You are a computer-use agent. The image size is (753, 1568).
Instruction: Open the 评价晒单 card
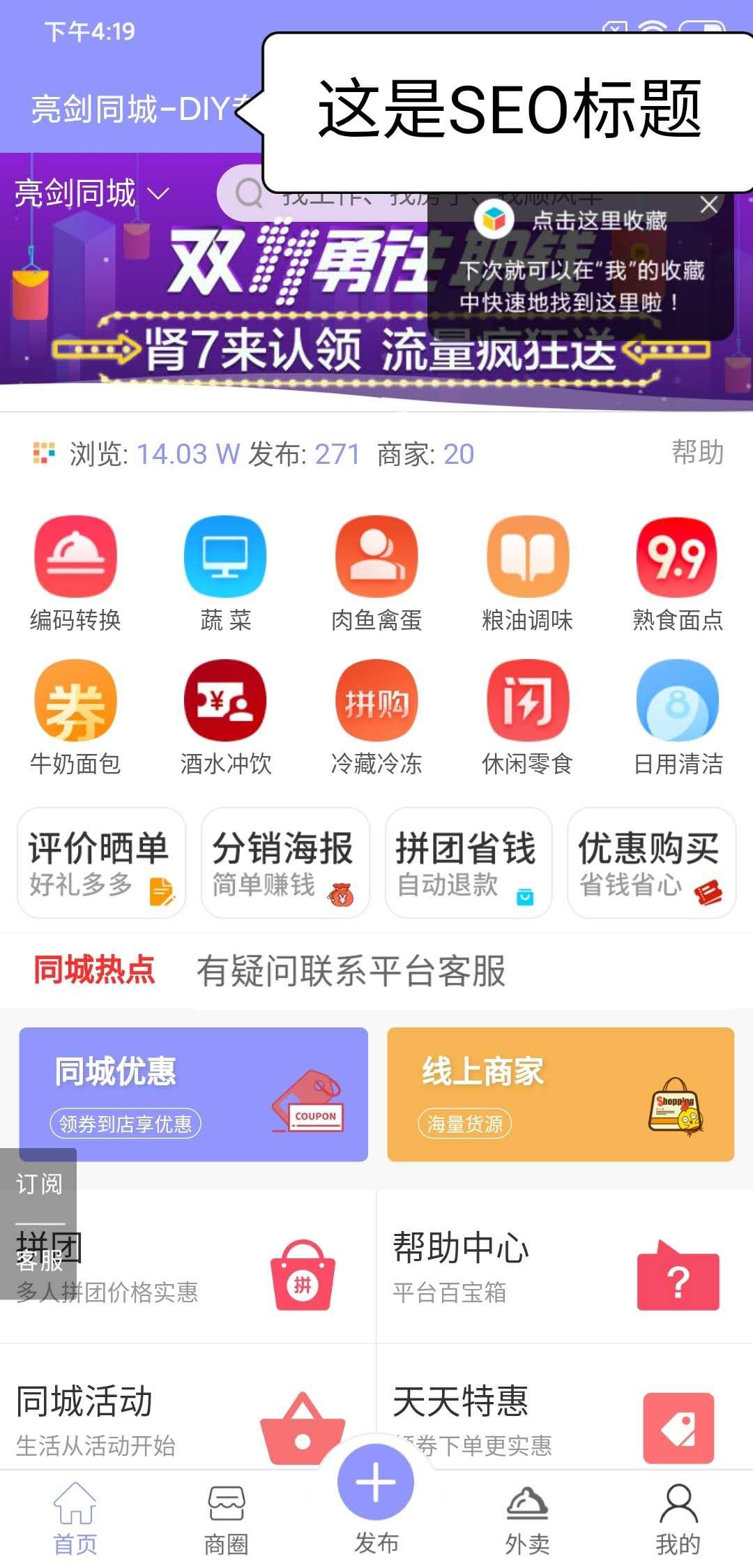click(x=102, y=863)
